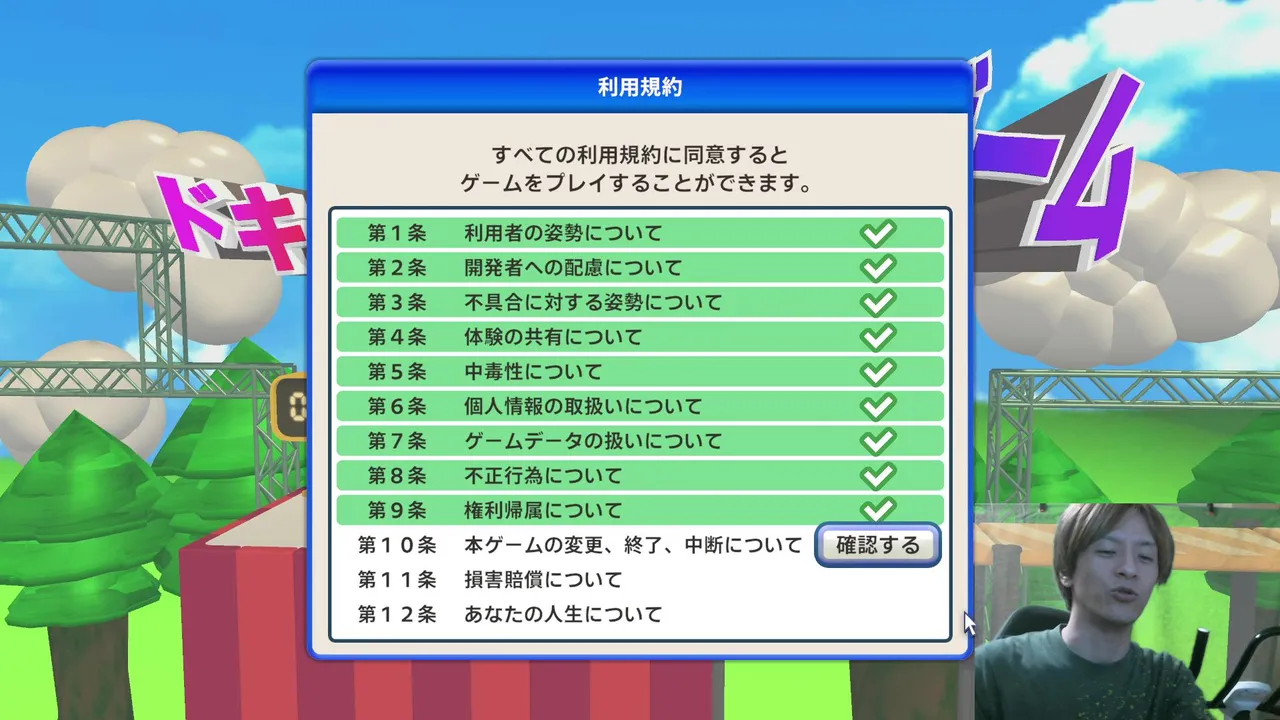Open 第2条 開発者への配慮について
This screenshot has height=720, width=1280.
click(x=640, y=268)
